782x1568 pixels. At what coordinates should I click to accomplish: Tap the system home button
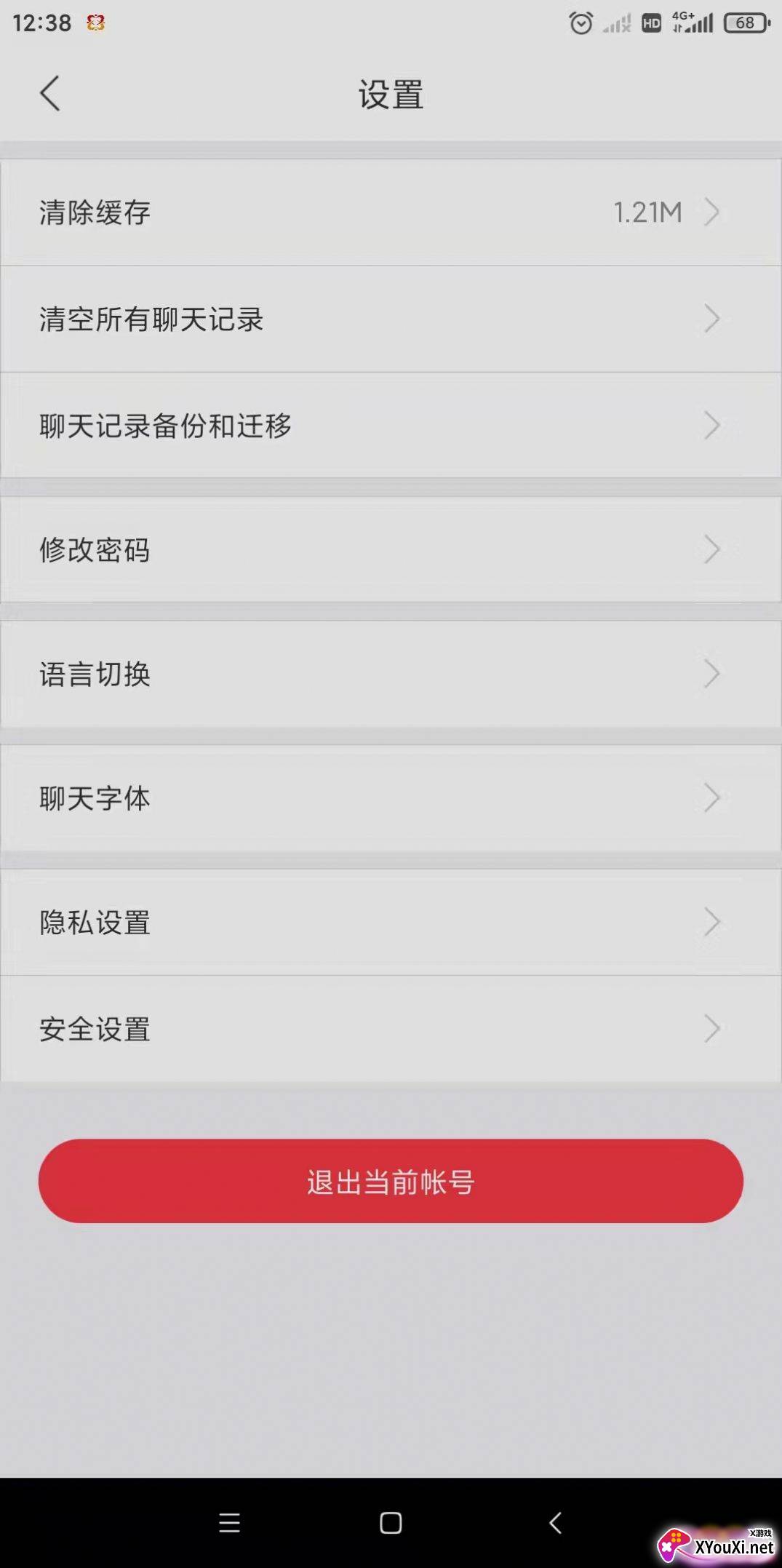click(x=391, y=1523)
